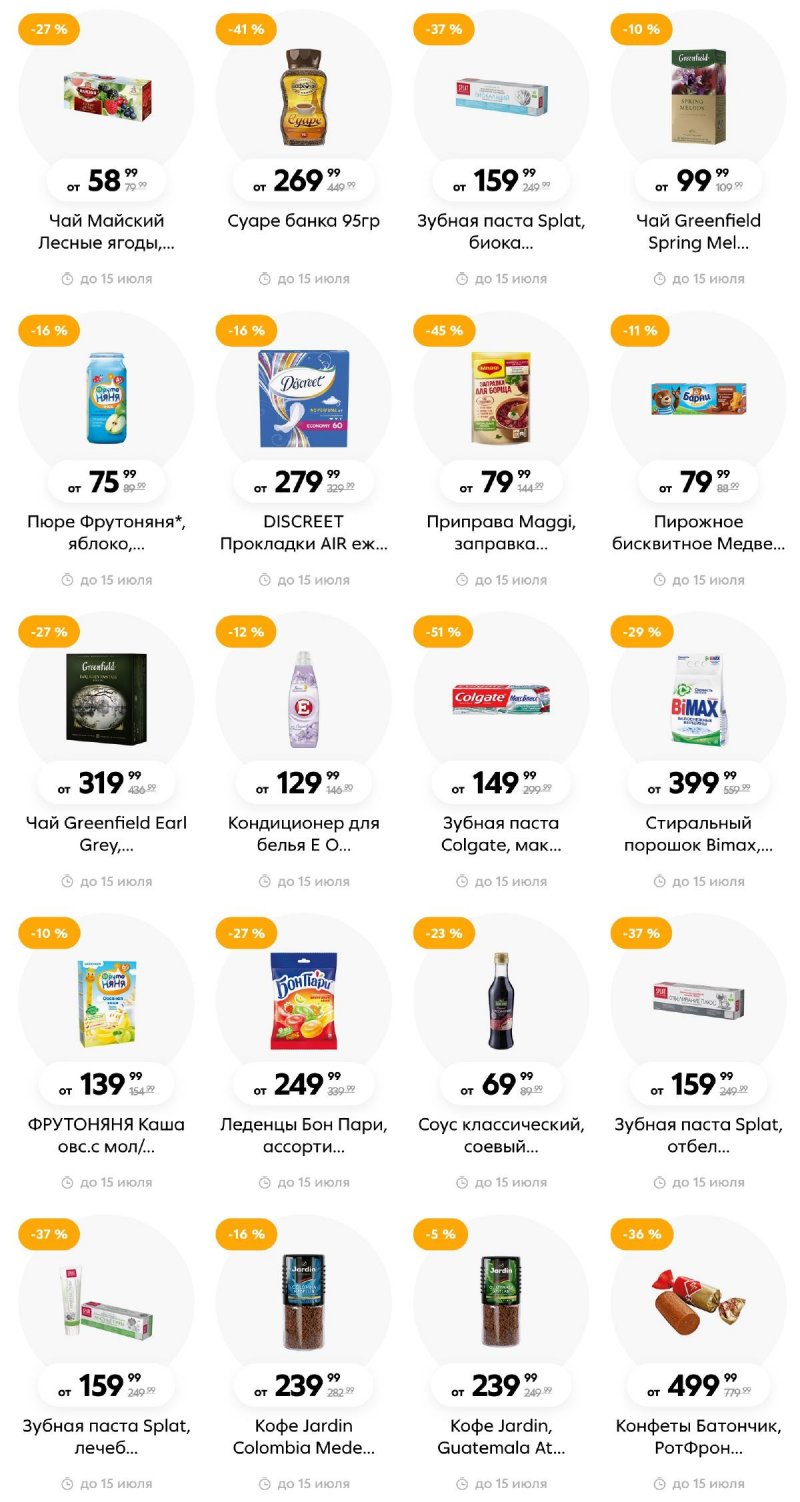The height and width of the screenshot is (1502, 800).
Task: Open the Зубная паста Splat биокальций card
Action: click(x=500, y=97)
